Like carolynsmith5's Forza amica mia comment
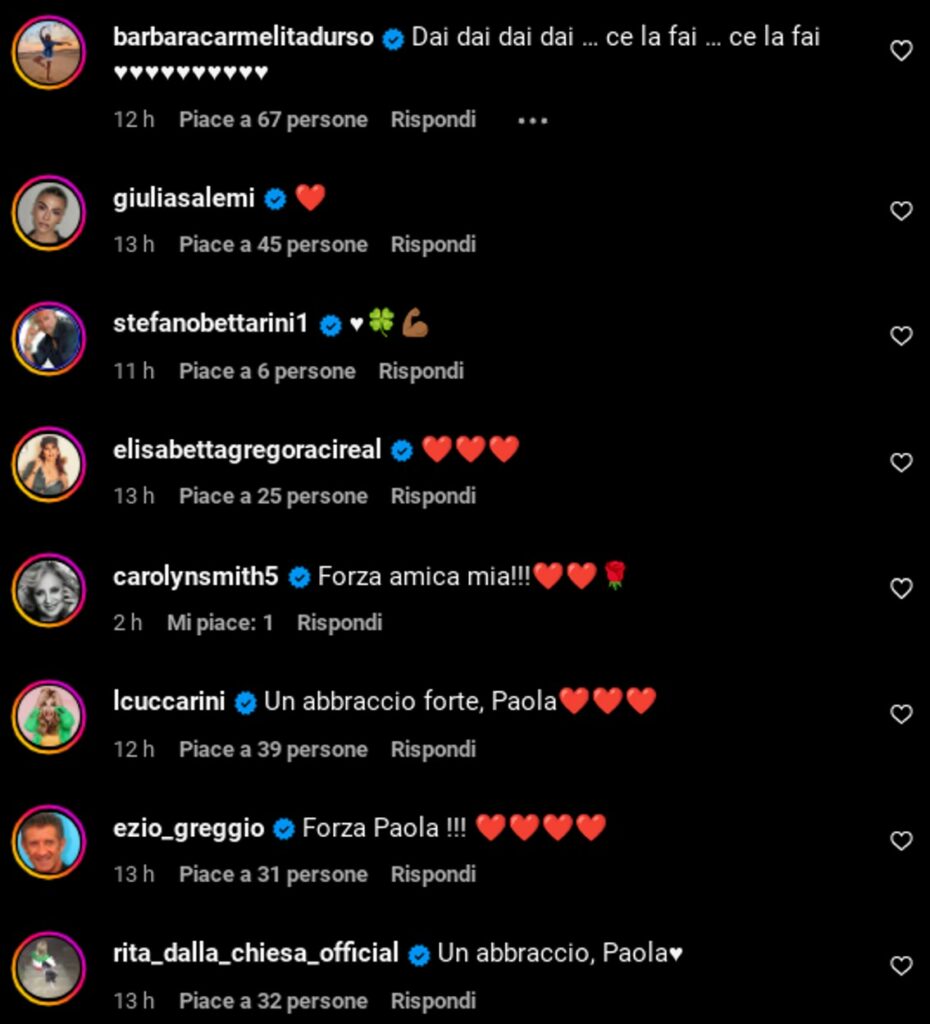 901,589
